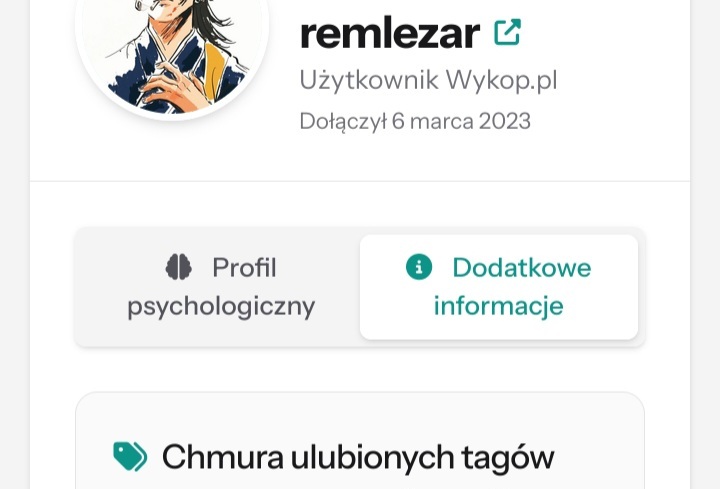This screenshot has height=489, width=720.
Task: Open remlezar's external profile link icon
Action: (x=508, y=33)
